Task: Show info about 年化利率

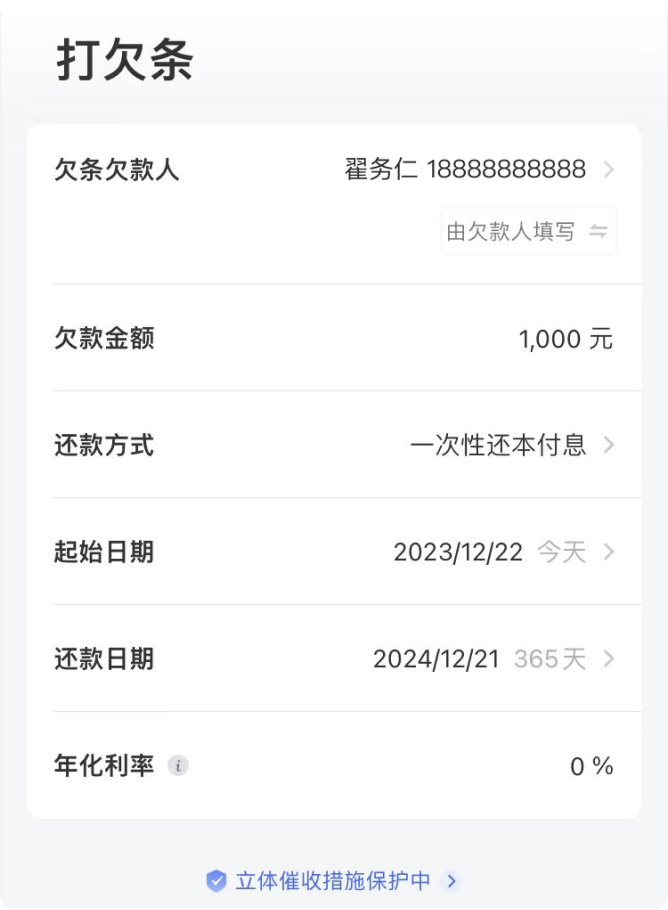Action: click(178, 766)
